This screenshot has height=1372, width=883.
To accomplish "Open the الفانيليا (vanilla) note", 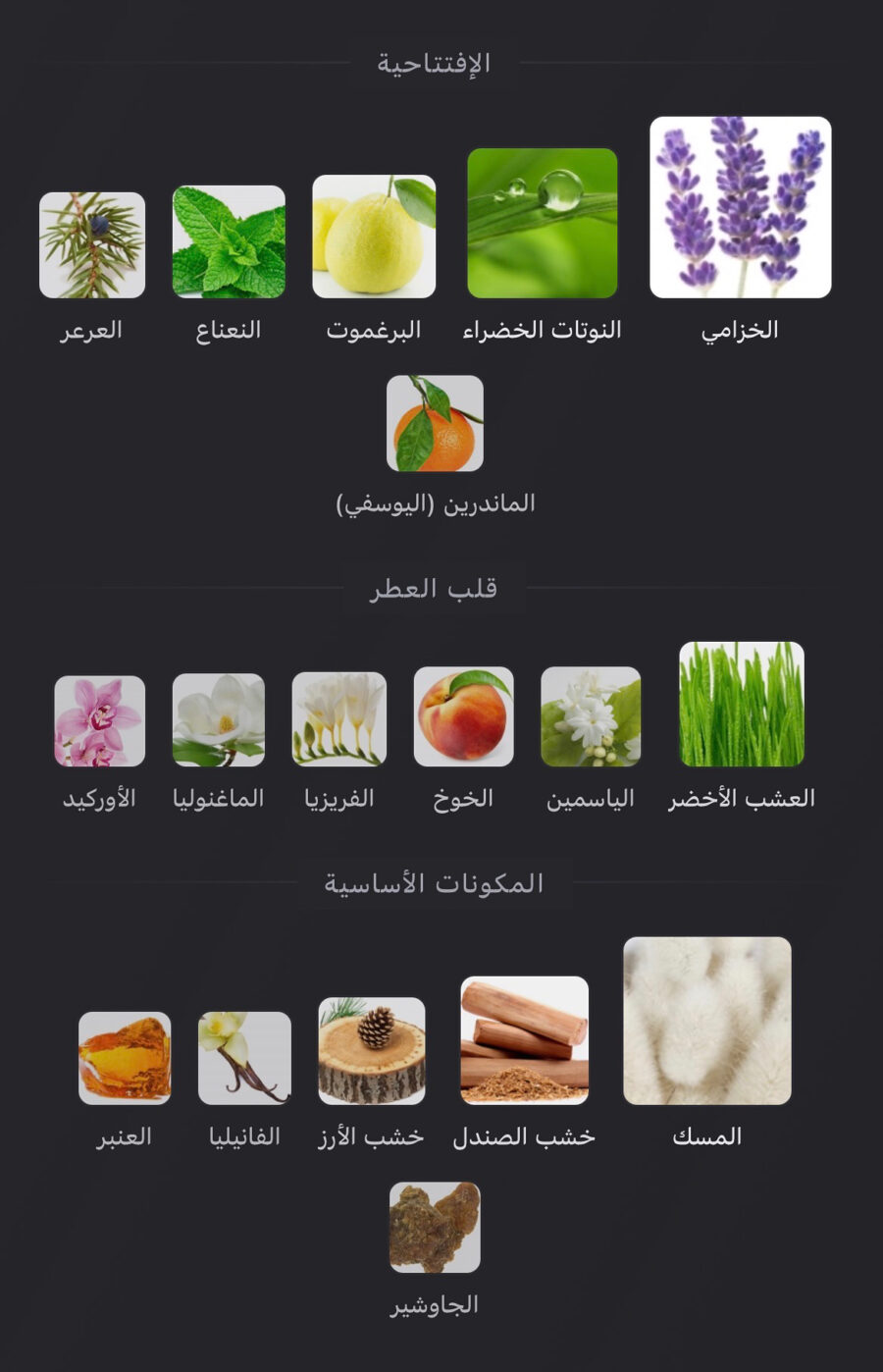I will tap(244, 1058).
